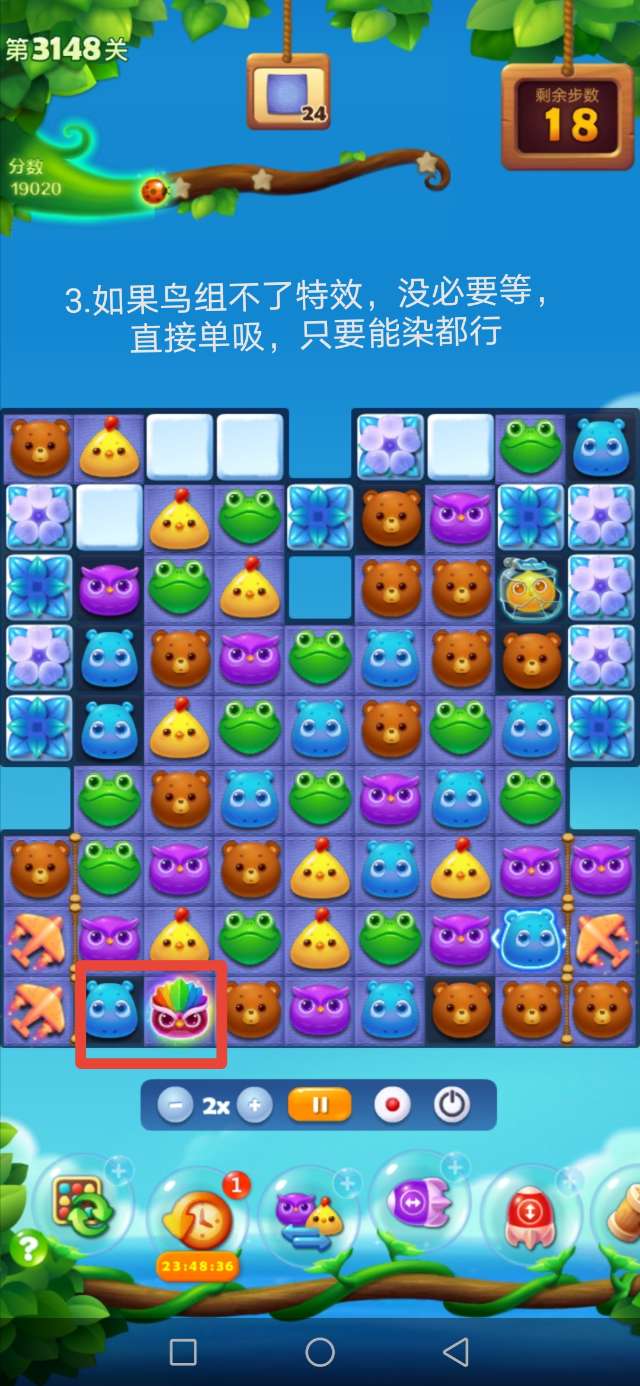This screenshot has height=1386, width=640.
Task: Use the board shuffle booster
Action: click(x=84, y=1208)
